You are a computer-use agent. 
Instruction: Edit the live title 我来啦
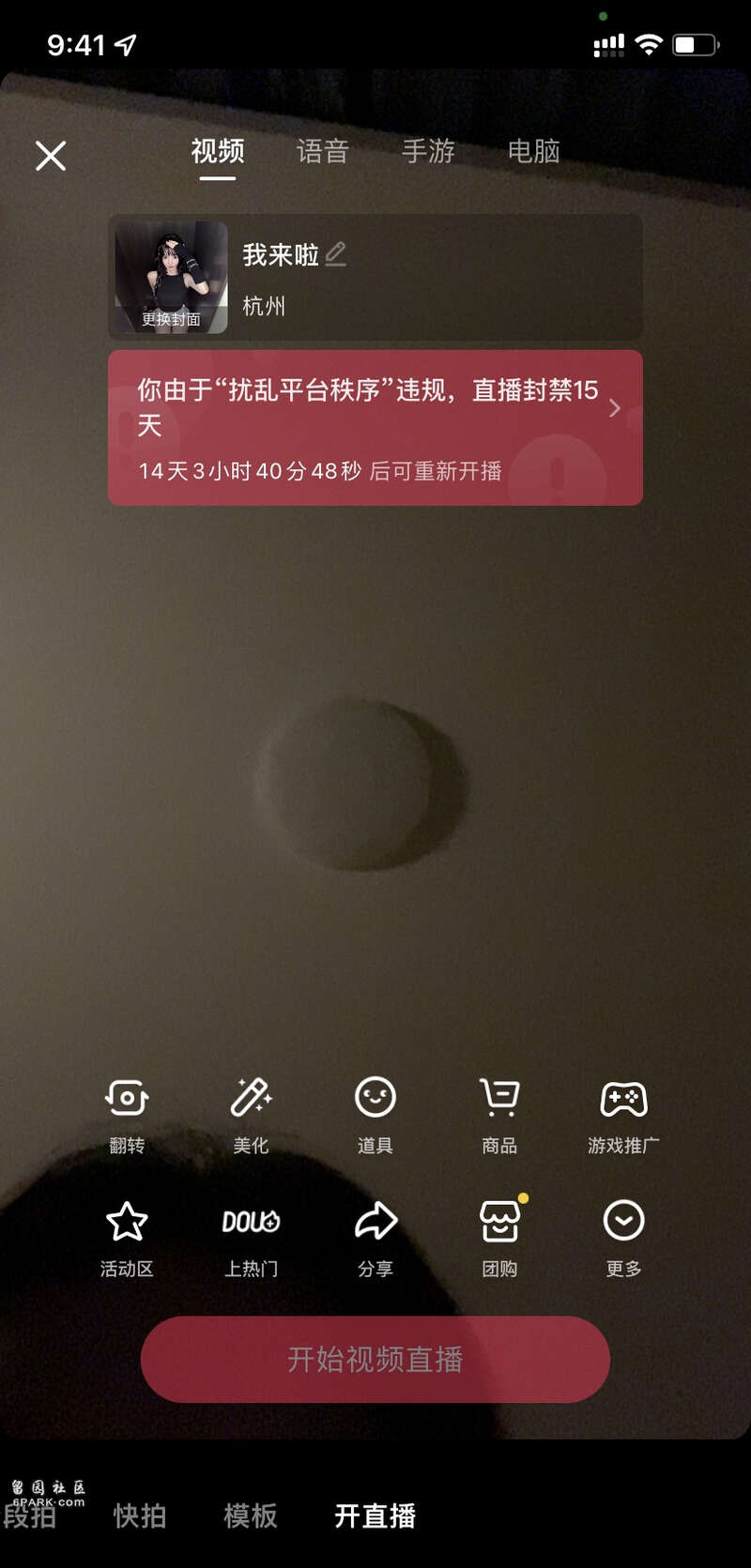pos(335,254)
